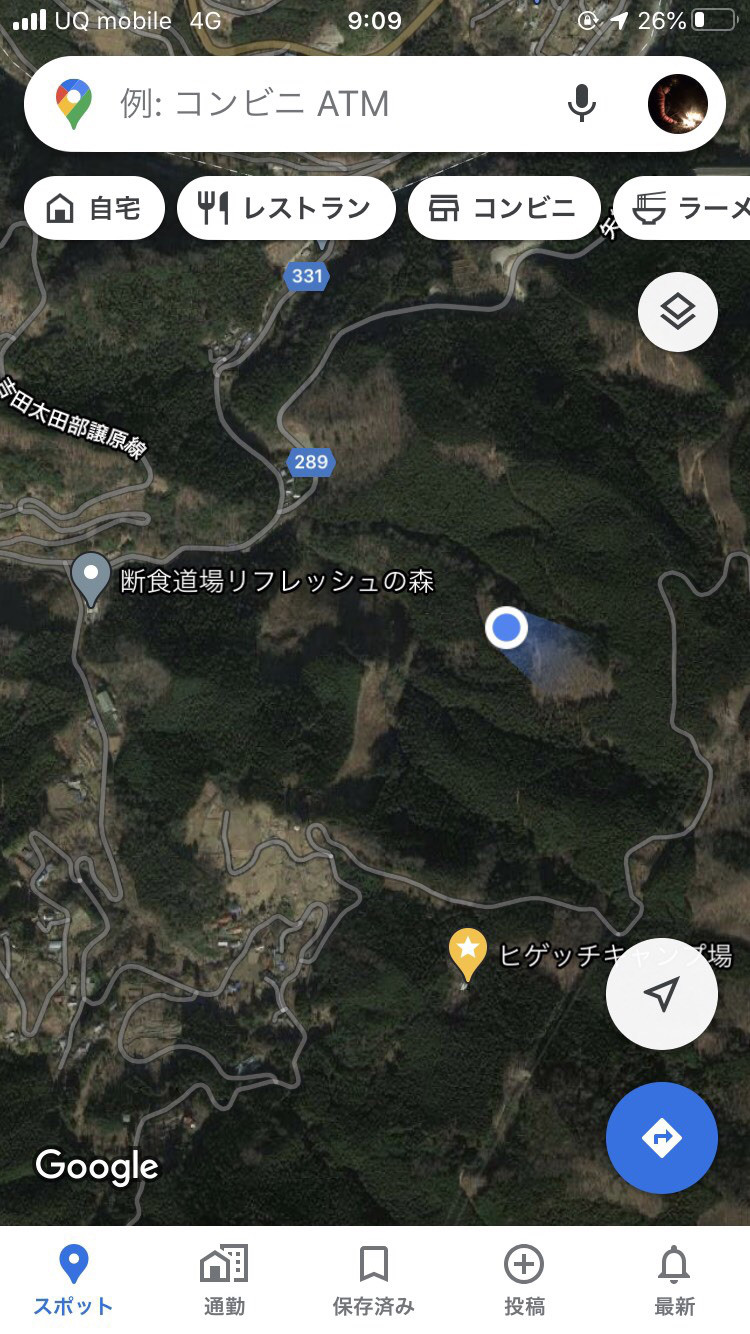750x1334 pixels.
Task: Open directions with the blue button
Action: [661, 1137]
